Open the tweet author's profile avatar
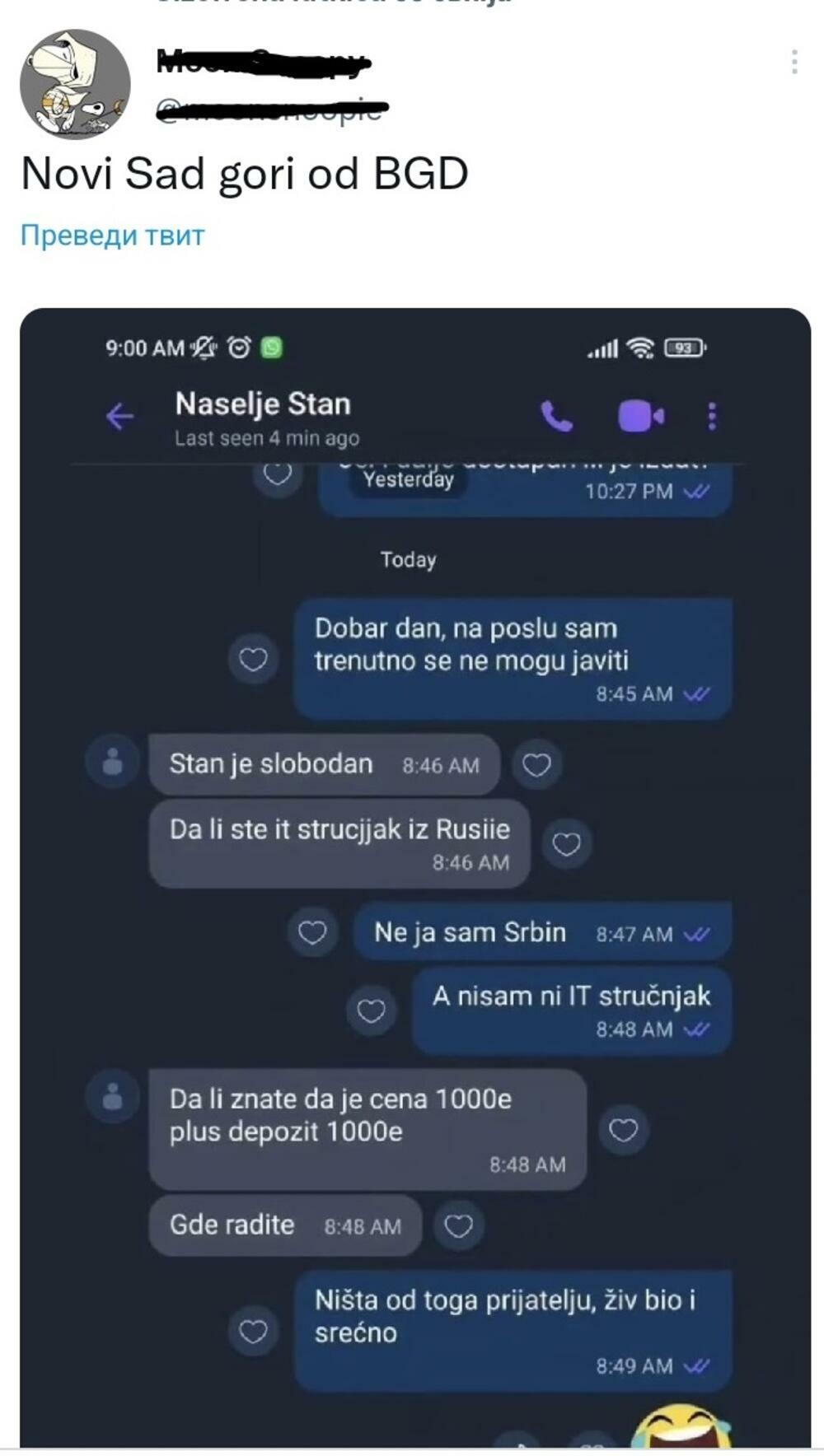The height and width of the screenshot is (1456, 824). [75, 85]
